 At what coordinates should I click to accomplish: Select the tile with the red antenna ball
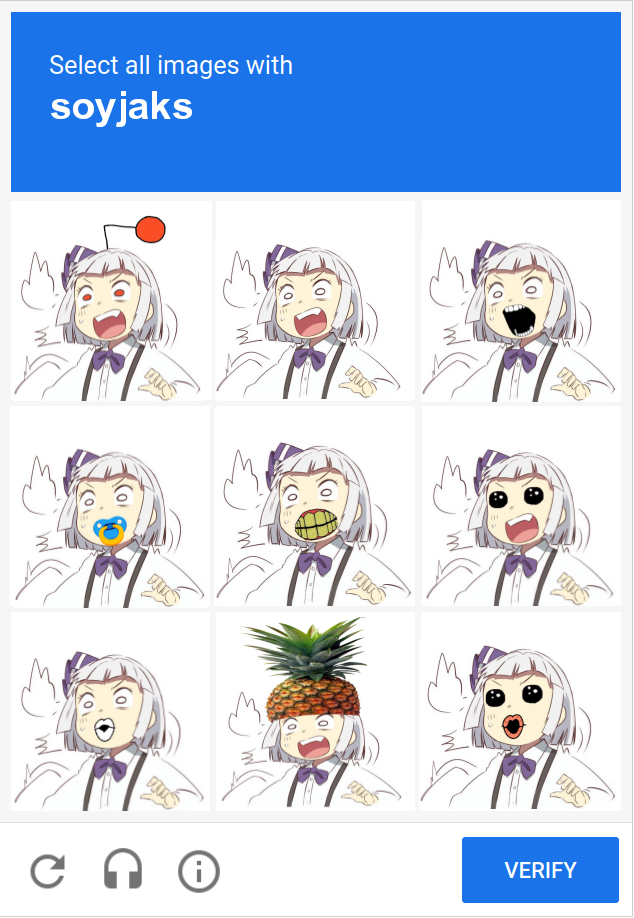point(111,301)
